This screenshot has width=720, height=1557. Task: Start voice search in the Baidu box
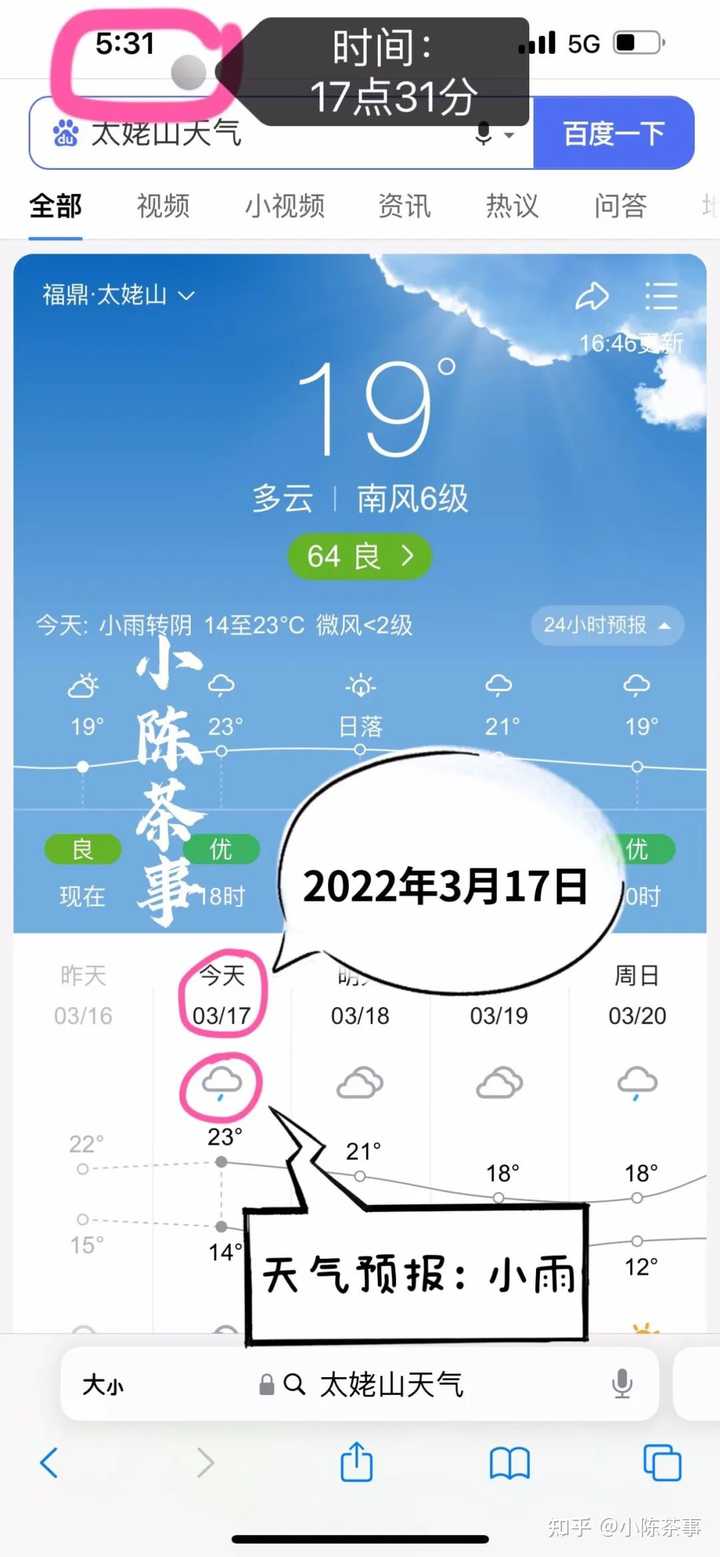[x=484, y=133]
